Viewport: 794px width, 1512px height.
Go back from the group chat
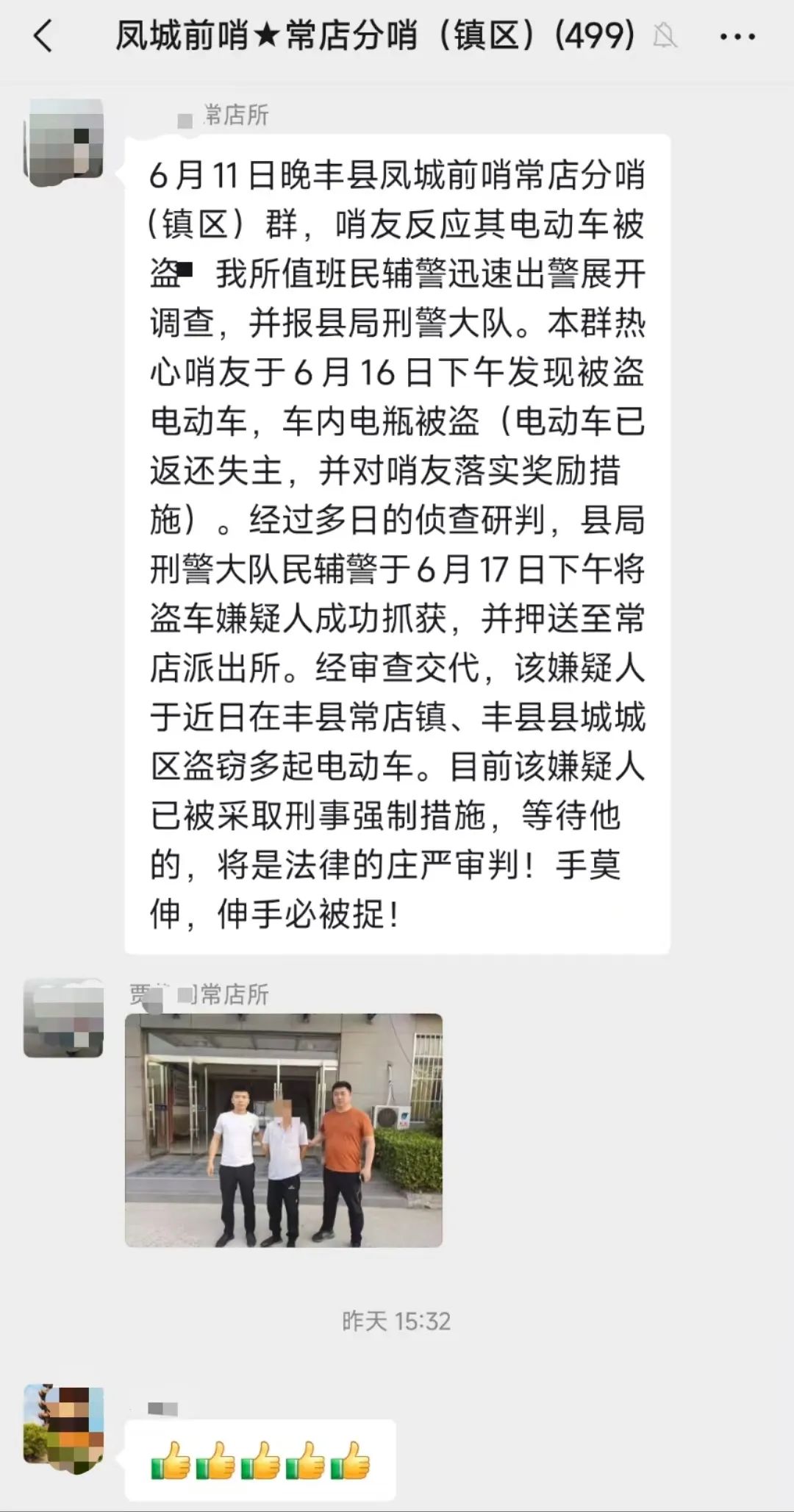tap(43, 36)
